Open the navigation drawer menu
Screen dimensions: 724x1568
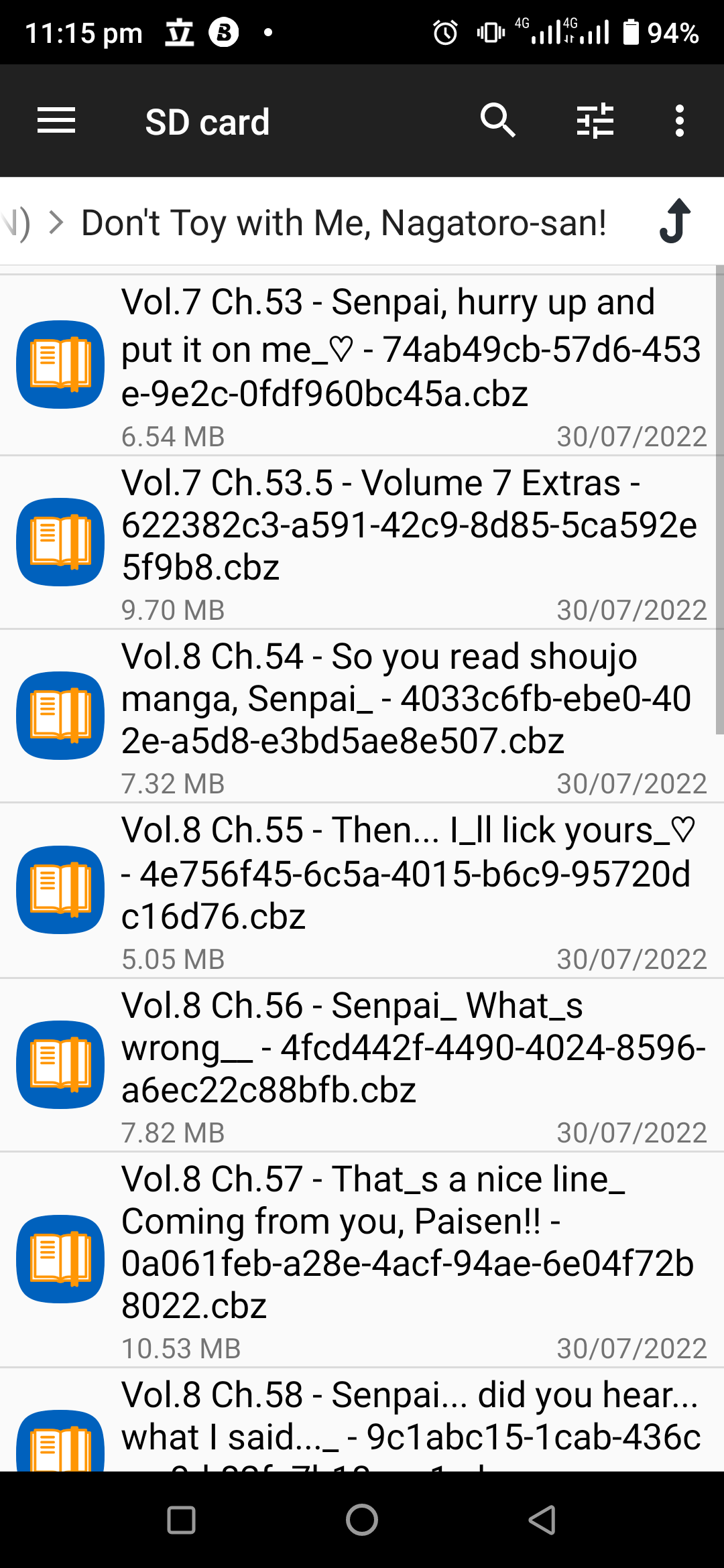56,121
